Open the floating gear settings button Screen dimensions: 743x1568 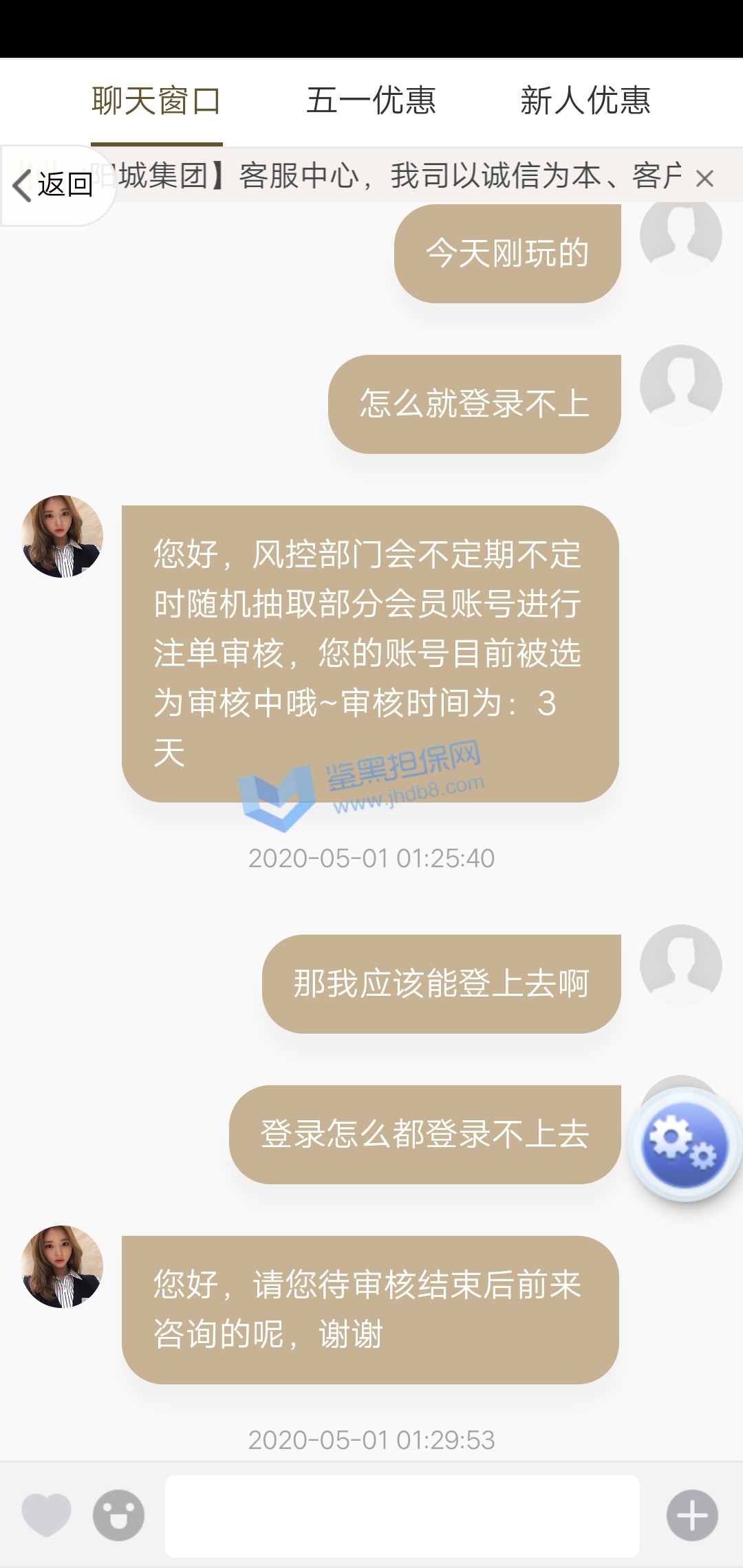[x=683, y=1144]
